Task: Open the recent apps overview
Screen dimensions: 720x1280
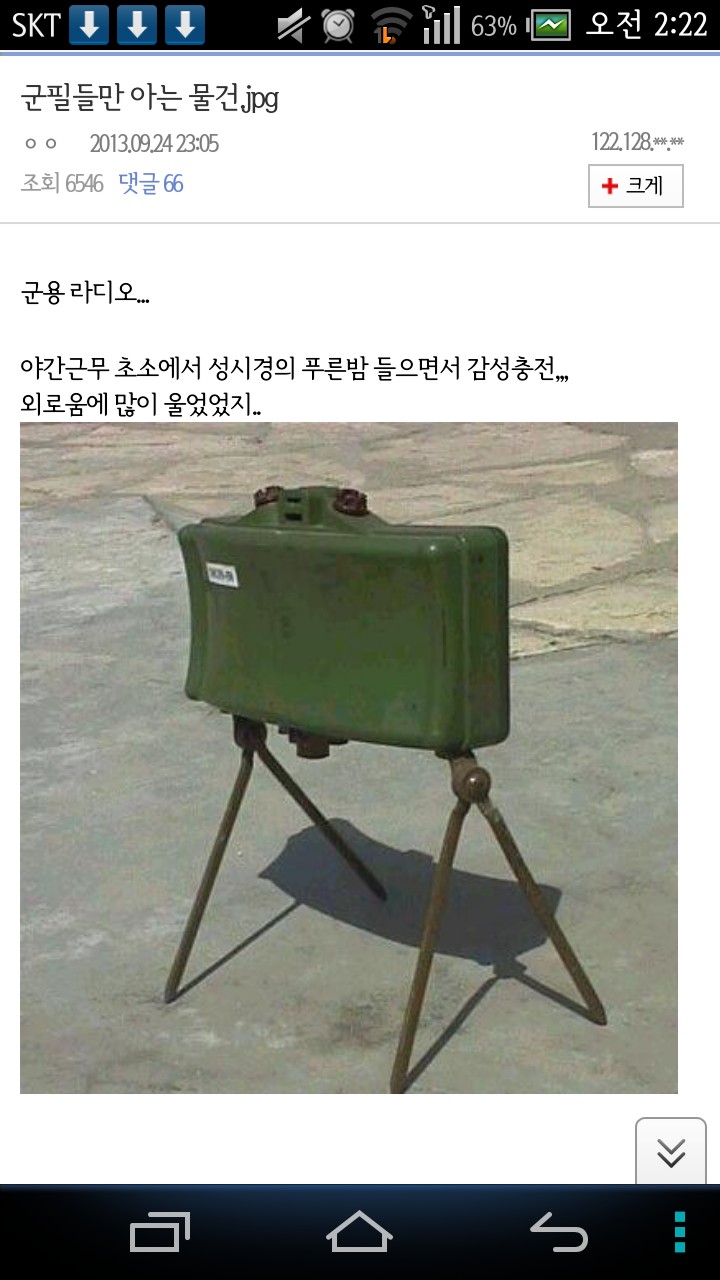Action: pyautogui.click(x=160, y=1232)
